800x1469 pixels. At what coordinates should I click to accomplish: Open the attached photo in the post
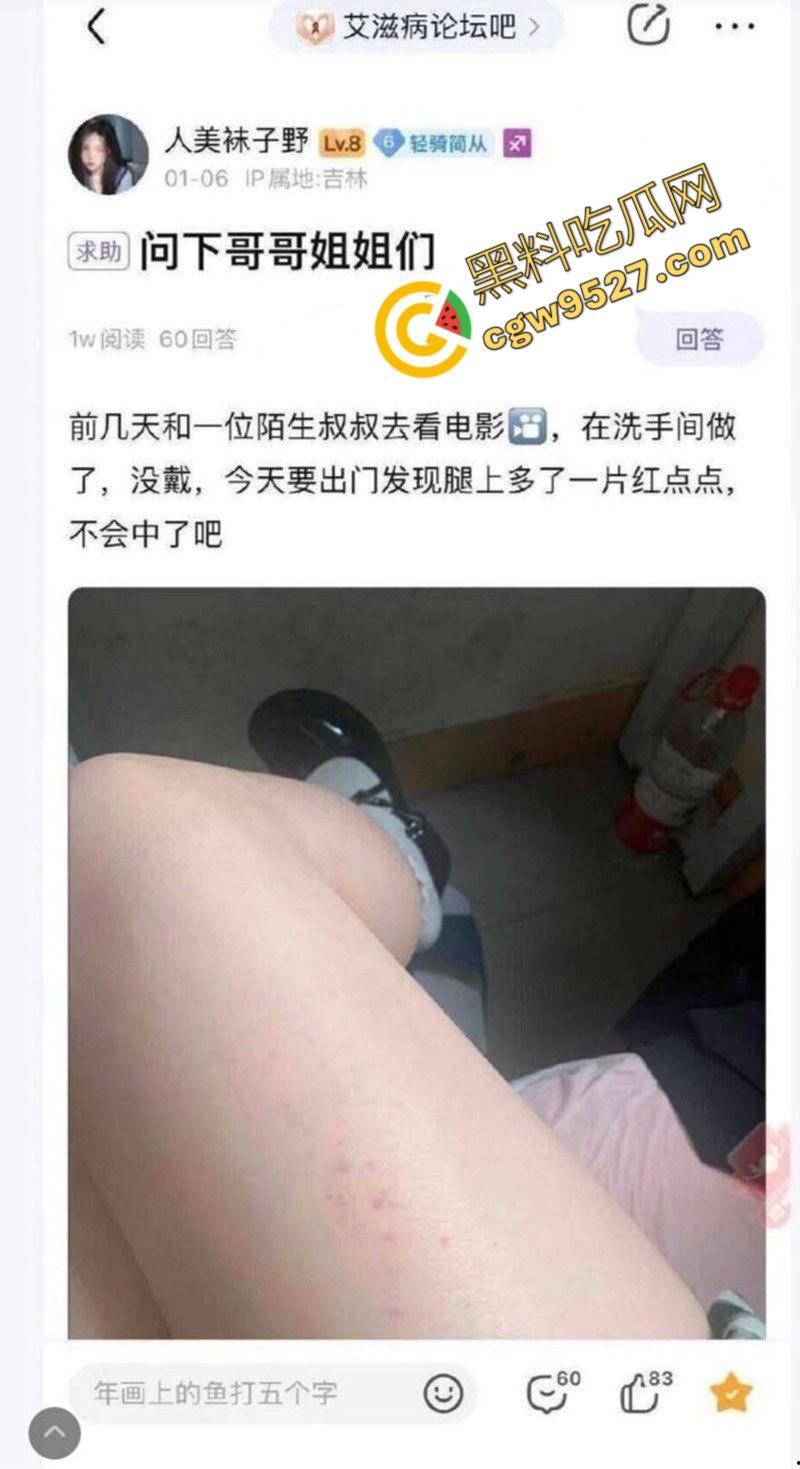[x=416, y=960]
